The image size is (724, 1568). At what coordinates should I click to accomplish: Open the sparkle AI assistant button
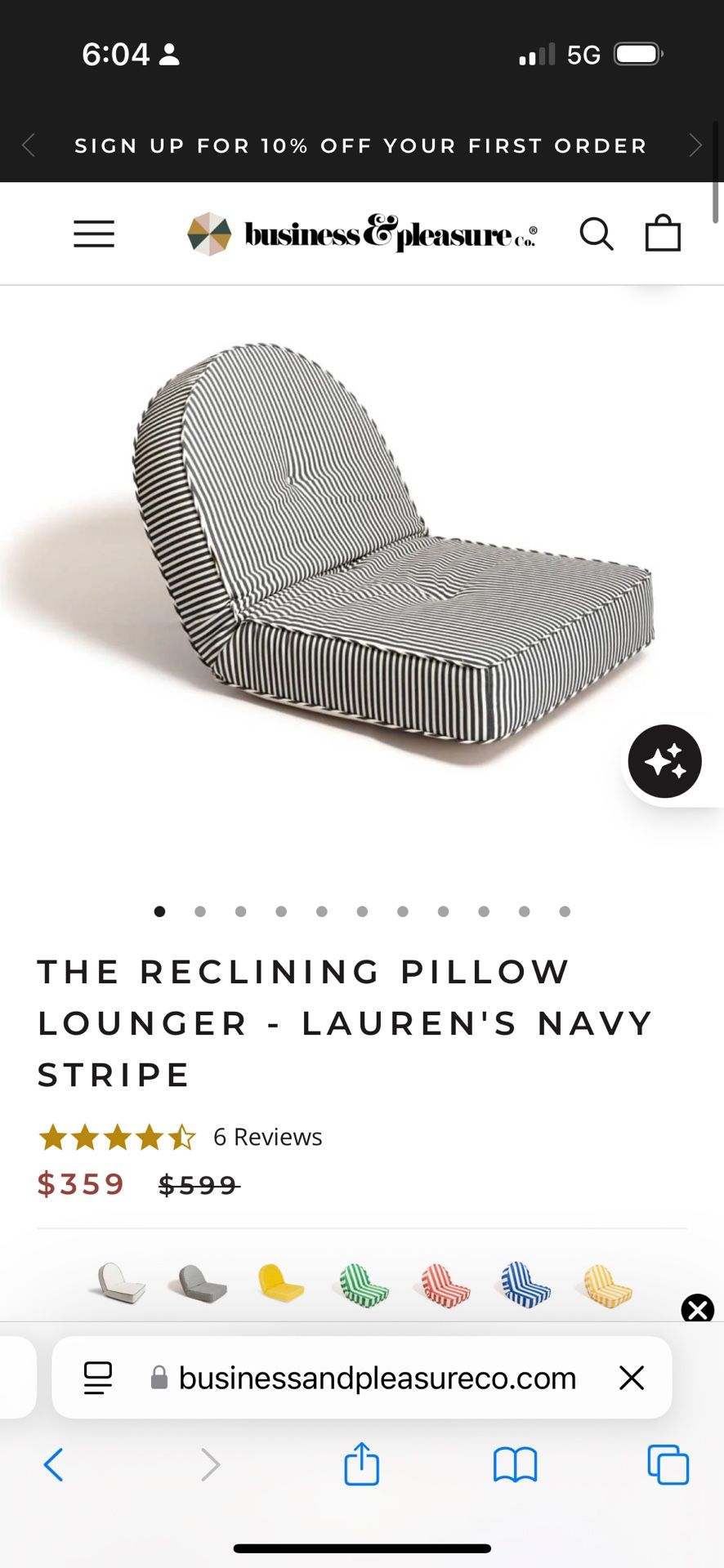[664, 761]
